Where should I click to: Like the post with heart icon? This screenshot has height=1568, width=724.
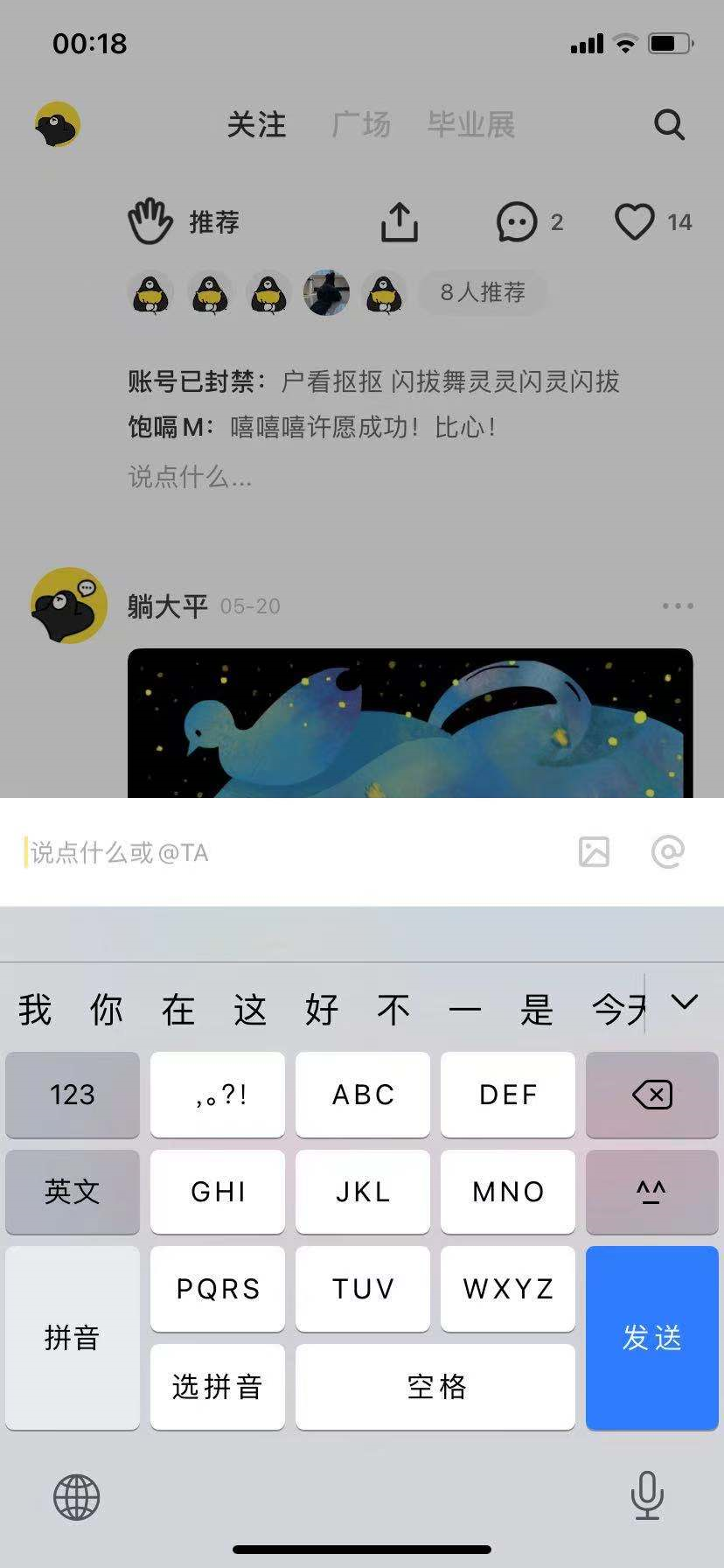[x=635, y=222]
